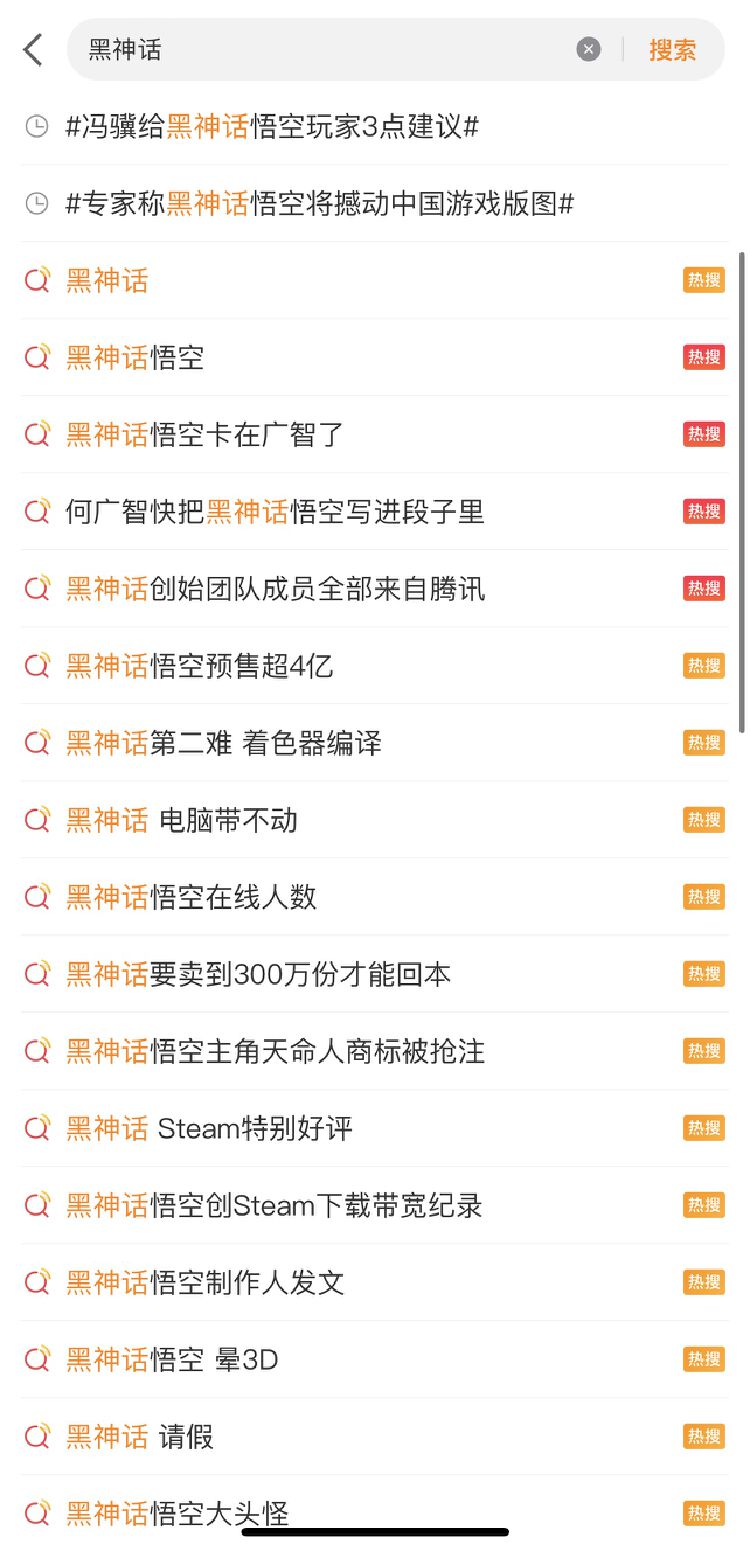Image resolution: width=750 pixels, height=1551 pixels.
Task: Go back using the top-left arrow
Action: (33, 49)
